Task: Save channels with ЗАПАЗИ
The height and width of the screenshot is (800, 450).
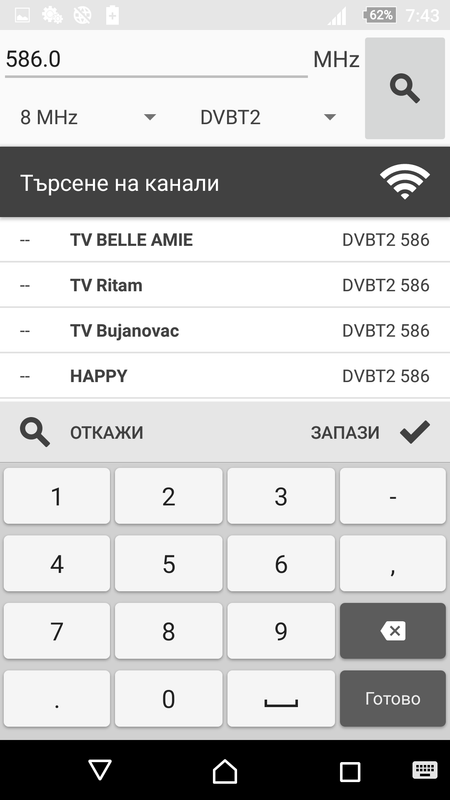Action: (345, 433)
